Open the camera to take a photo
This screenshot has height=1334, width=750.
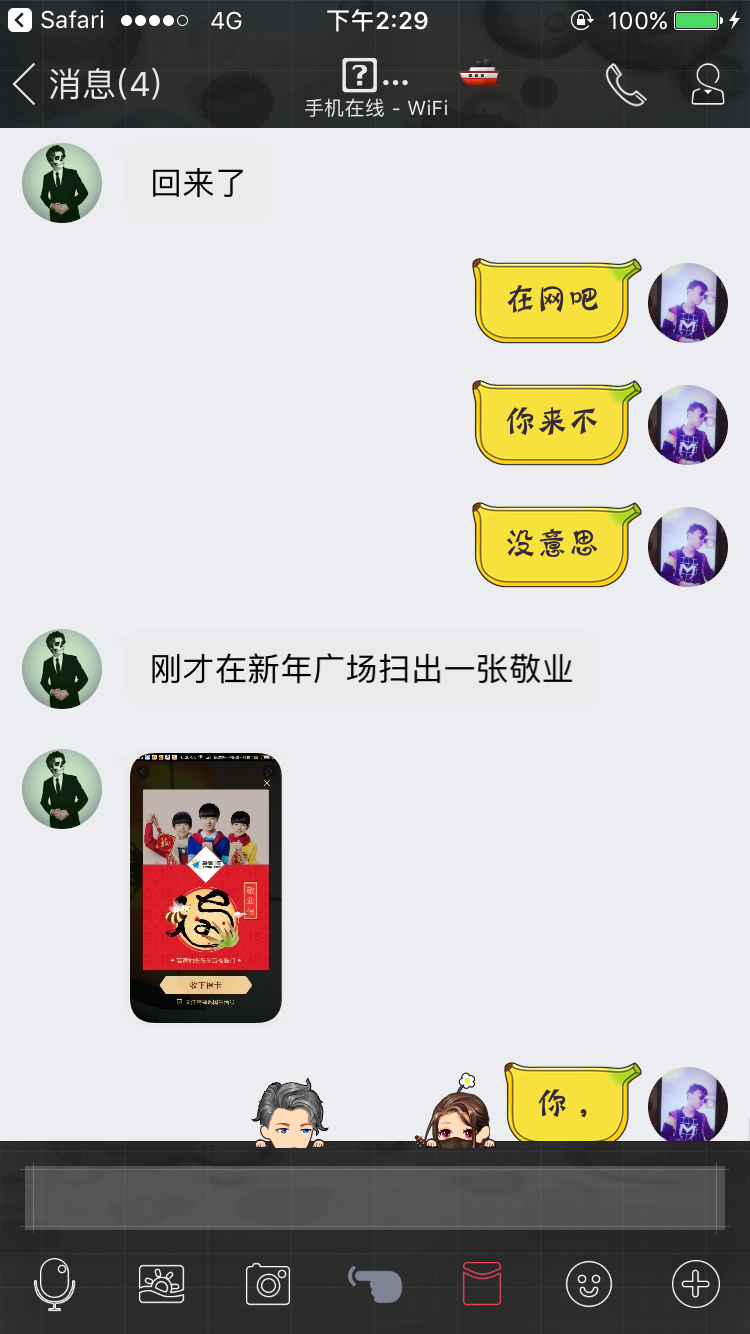click(x=268, y=1283)
